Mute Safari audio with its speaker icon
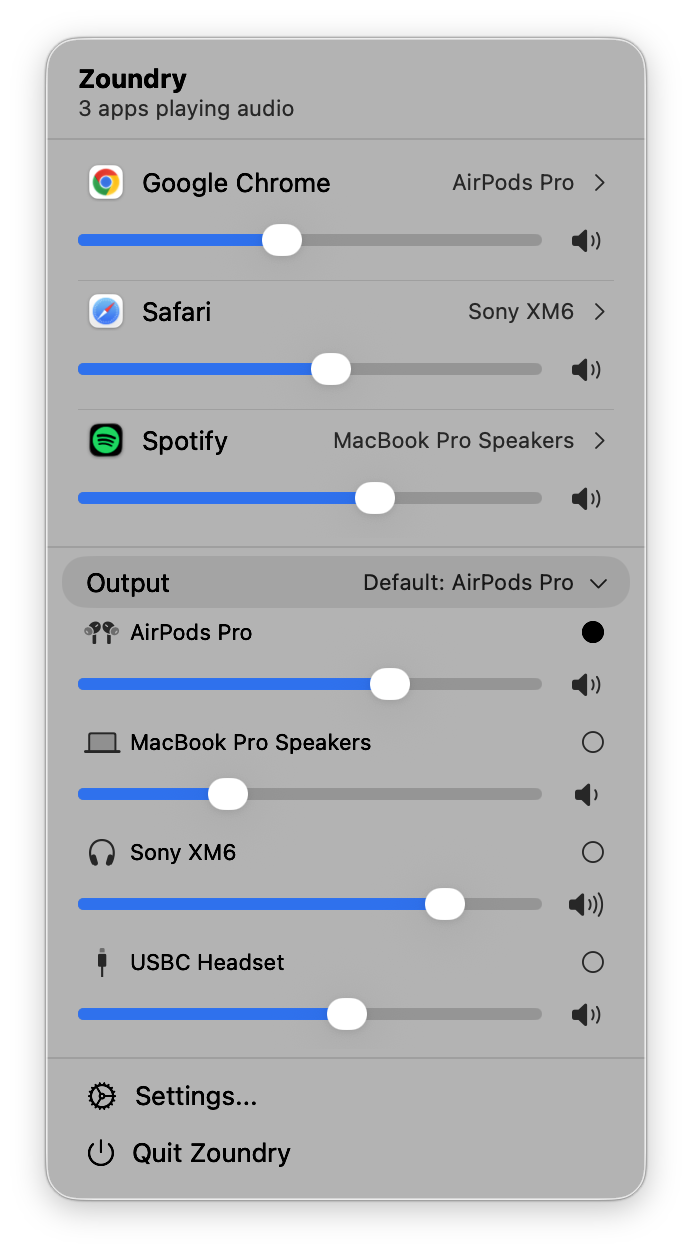This screenshot has width=692, height=1254. (x=586, y=370)
